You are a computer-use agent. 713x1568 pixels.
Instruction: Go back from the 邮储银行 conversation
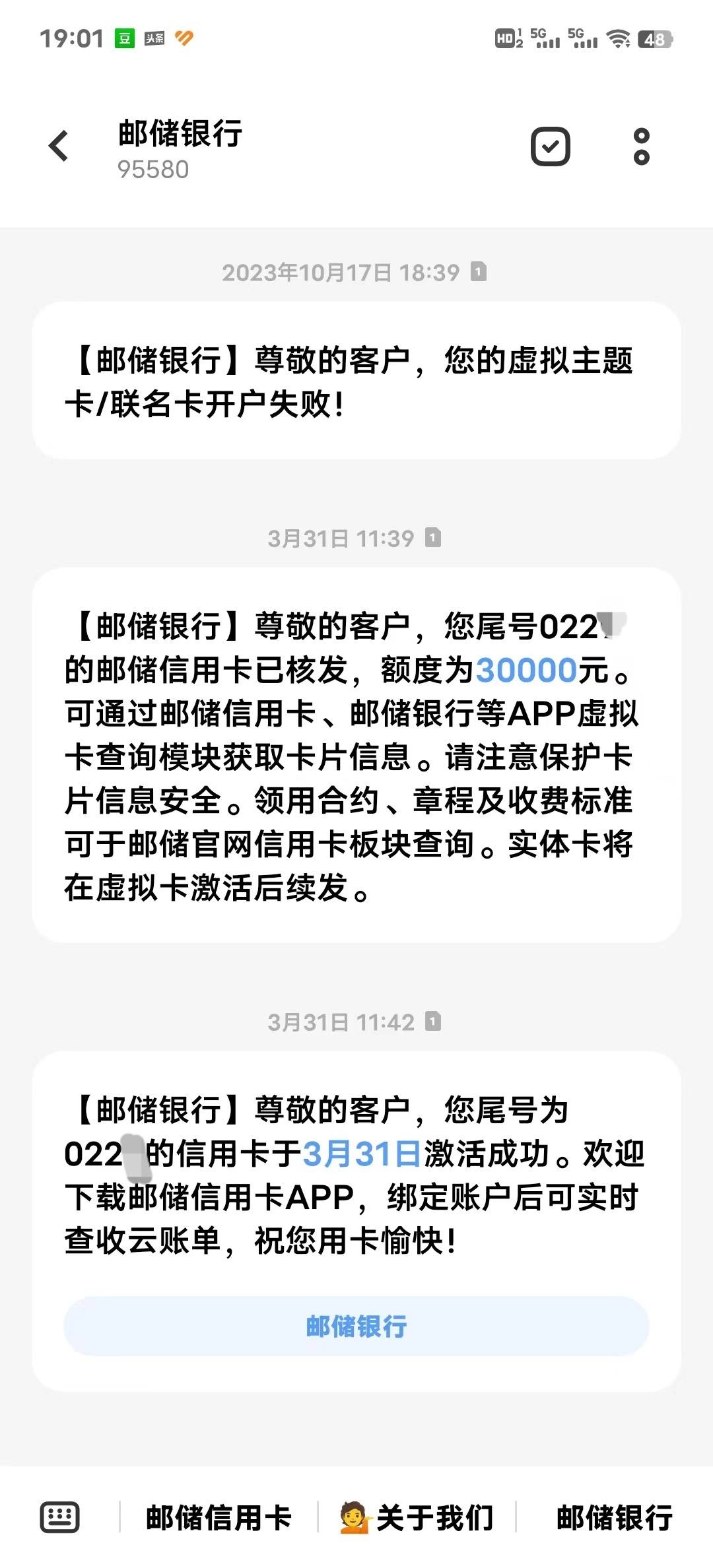(59, 146)
